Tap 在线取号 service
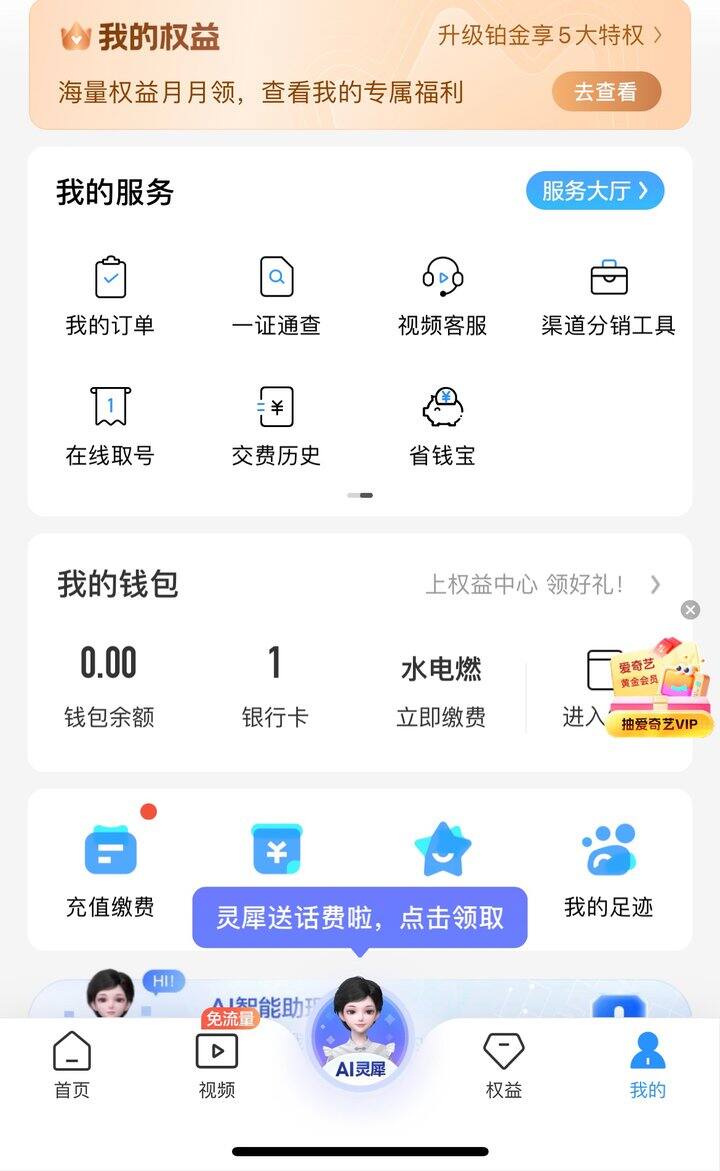Viewport: 720px width, 1171px height. [110, 426]
